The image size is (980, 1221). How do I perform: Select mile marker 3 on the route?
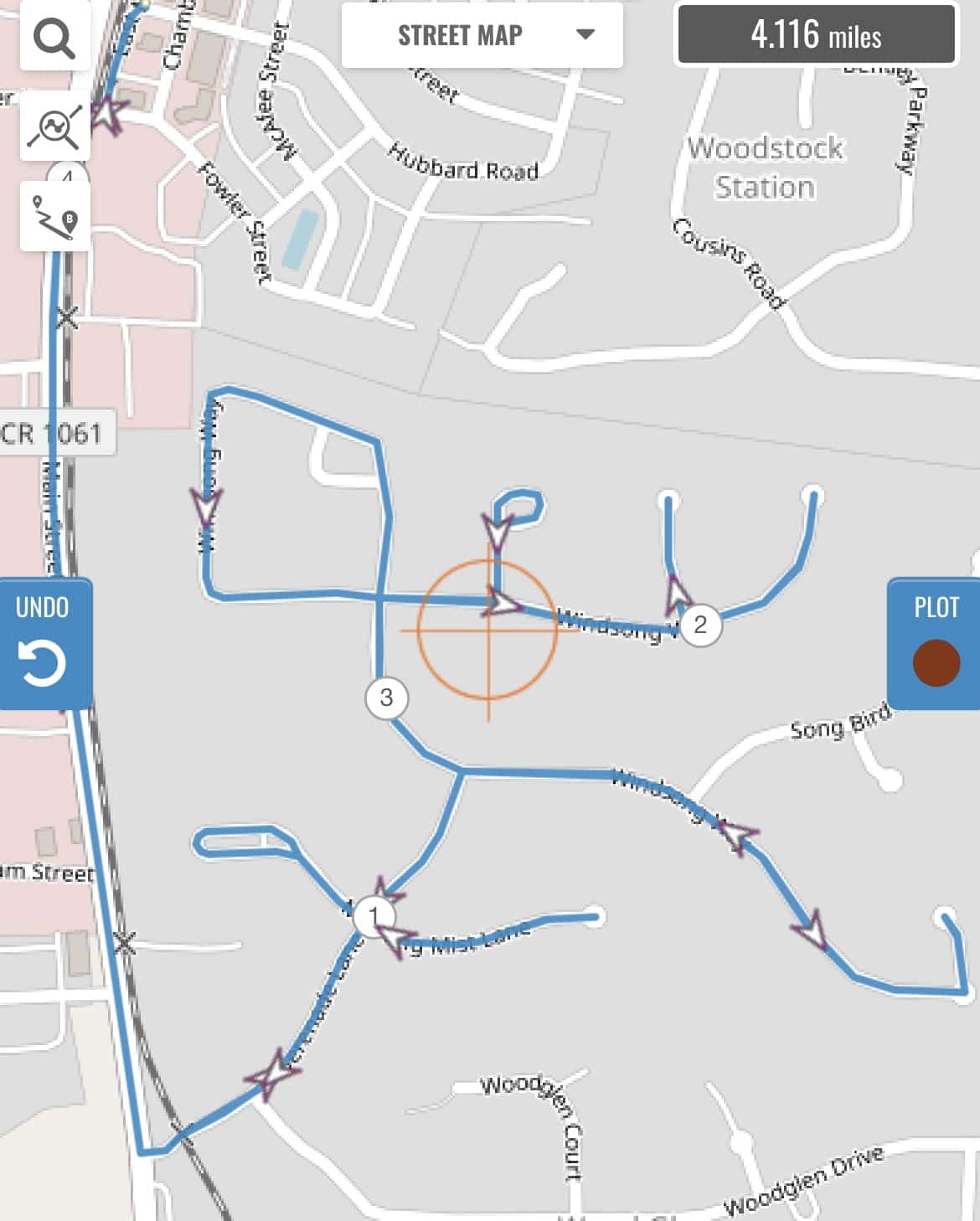[x=386, y=698]
